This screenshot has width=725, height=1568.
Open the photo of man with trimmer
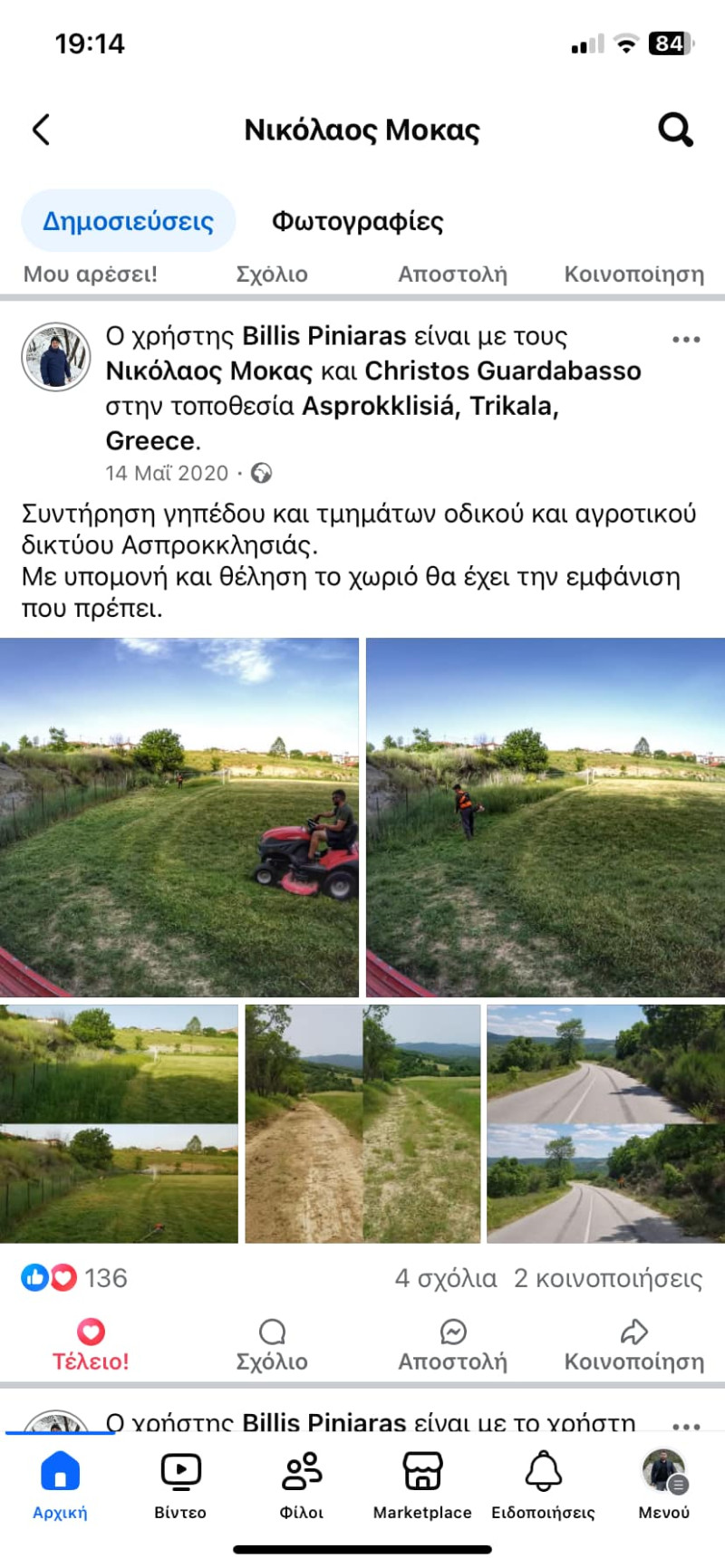(x=546, y=817)
